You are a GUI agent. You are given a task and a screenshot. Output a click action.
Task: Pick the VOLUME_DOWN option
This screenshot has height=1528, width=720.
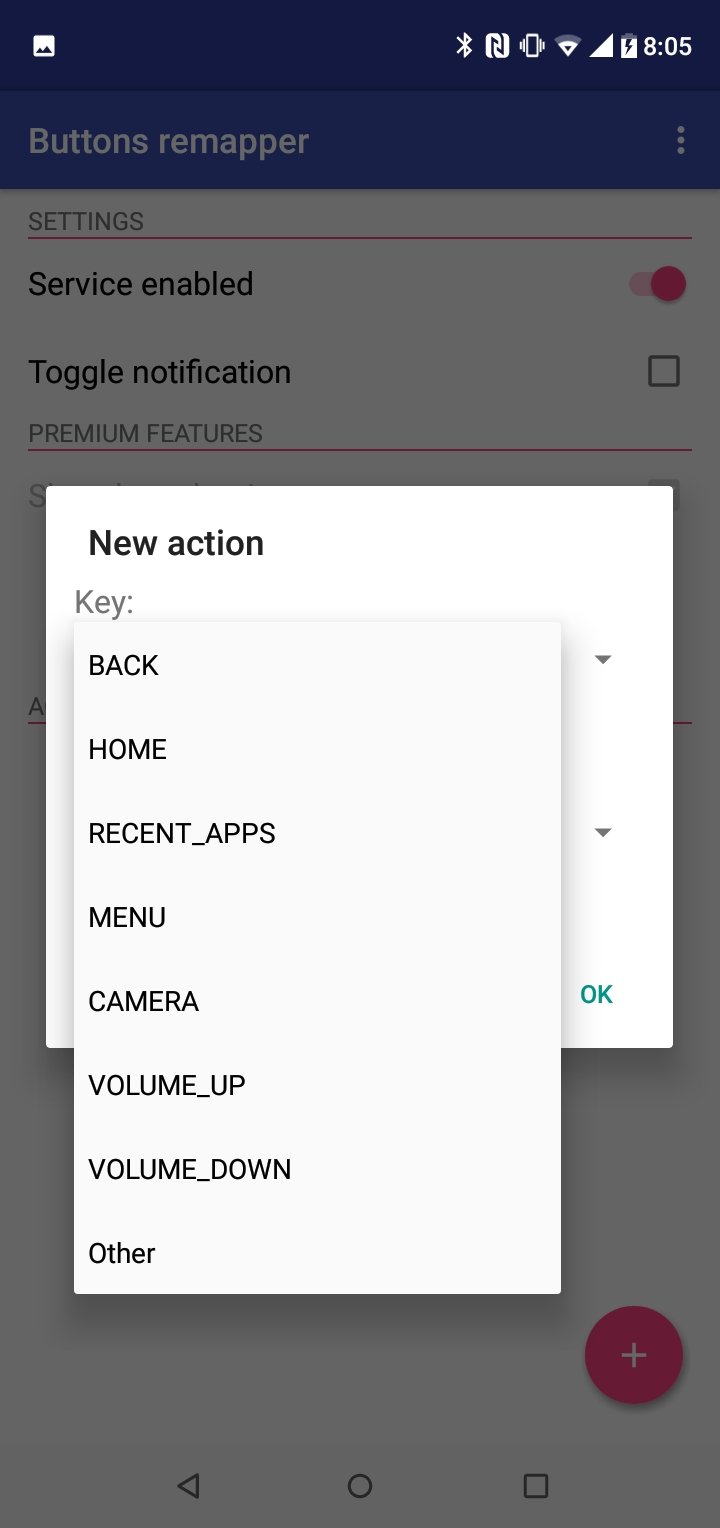[317, 1169]
